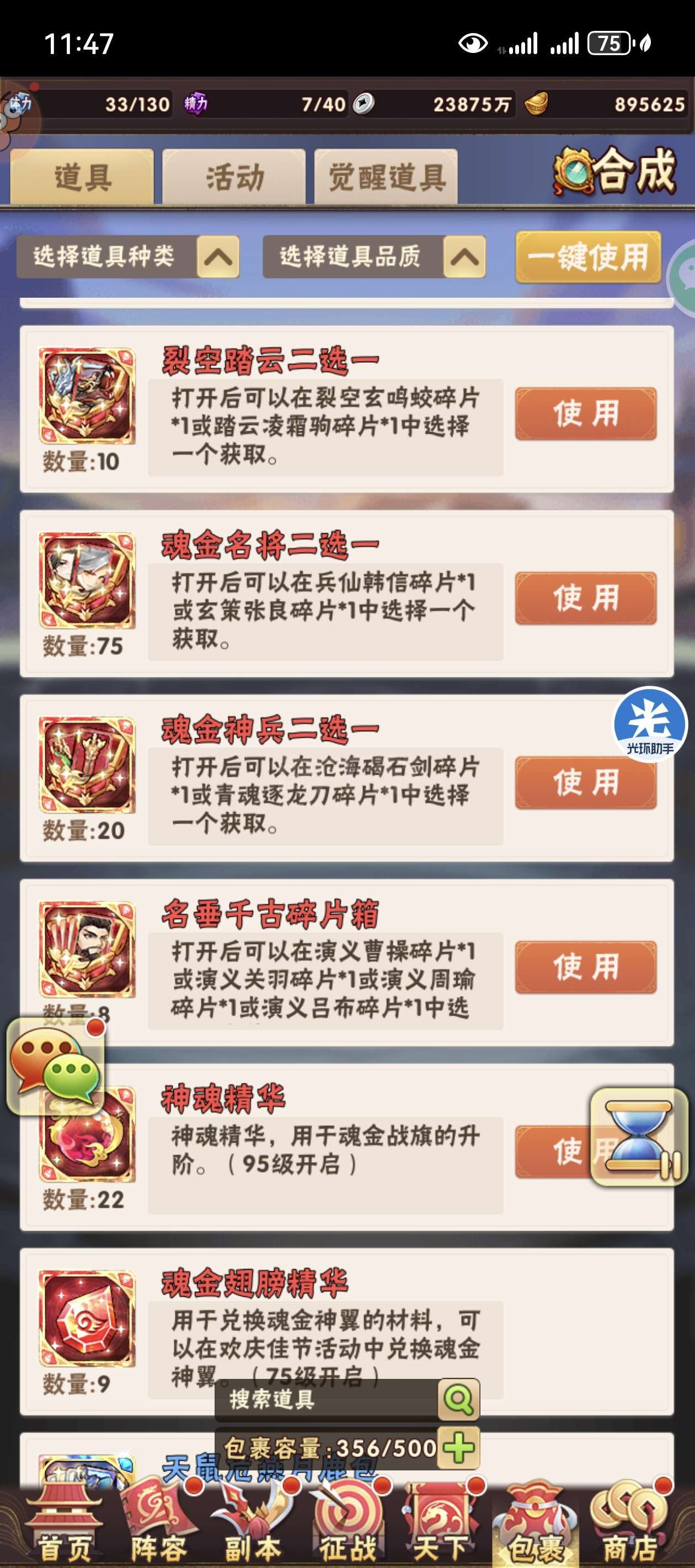Open the 合成 synthesis screen
This screenshot has height=1568, width=695.
pos(615,171)
